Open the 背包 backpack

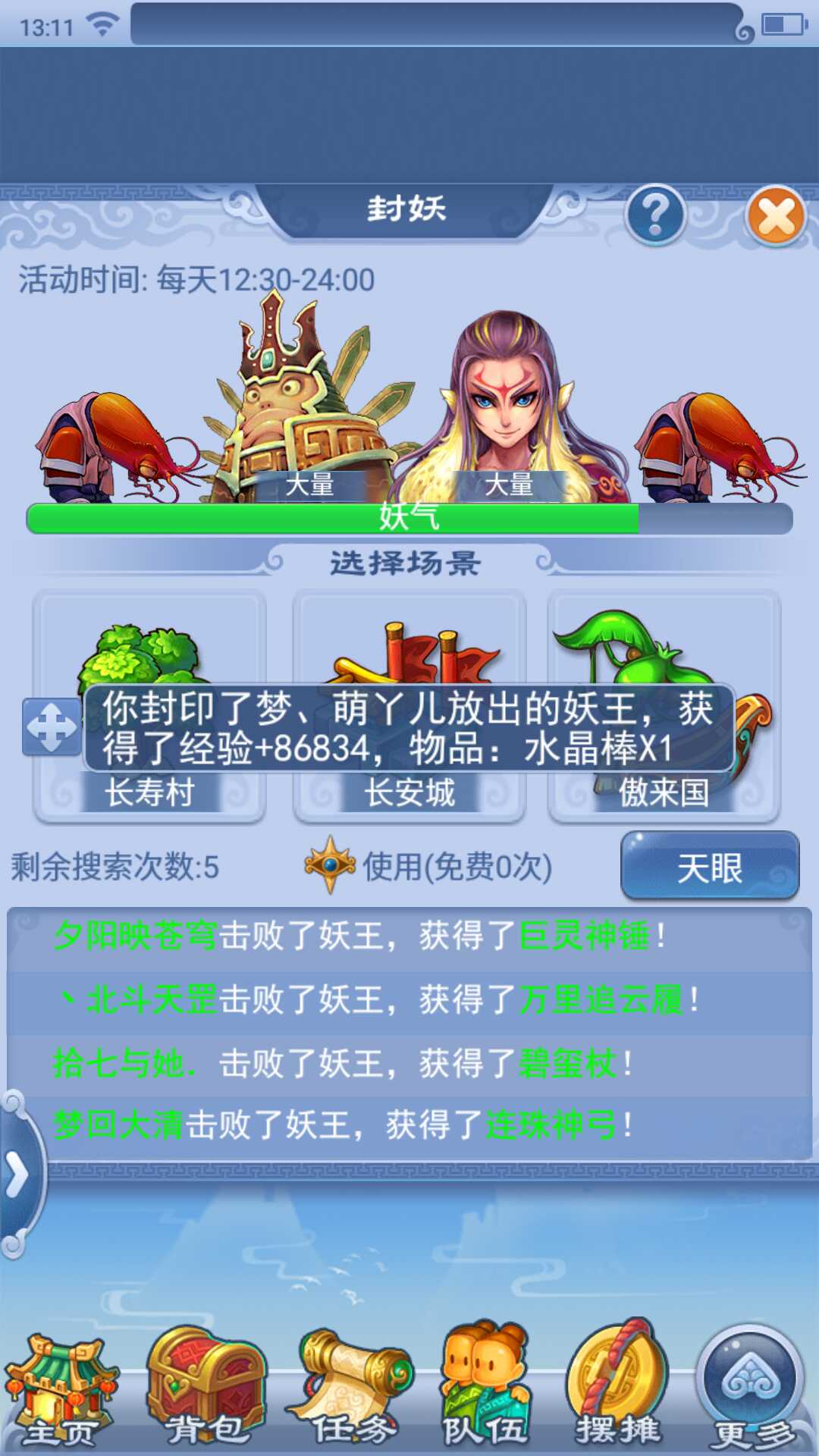tap(206, 1390)
